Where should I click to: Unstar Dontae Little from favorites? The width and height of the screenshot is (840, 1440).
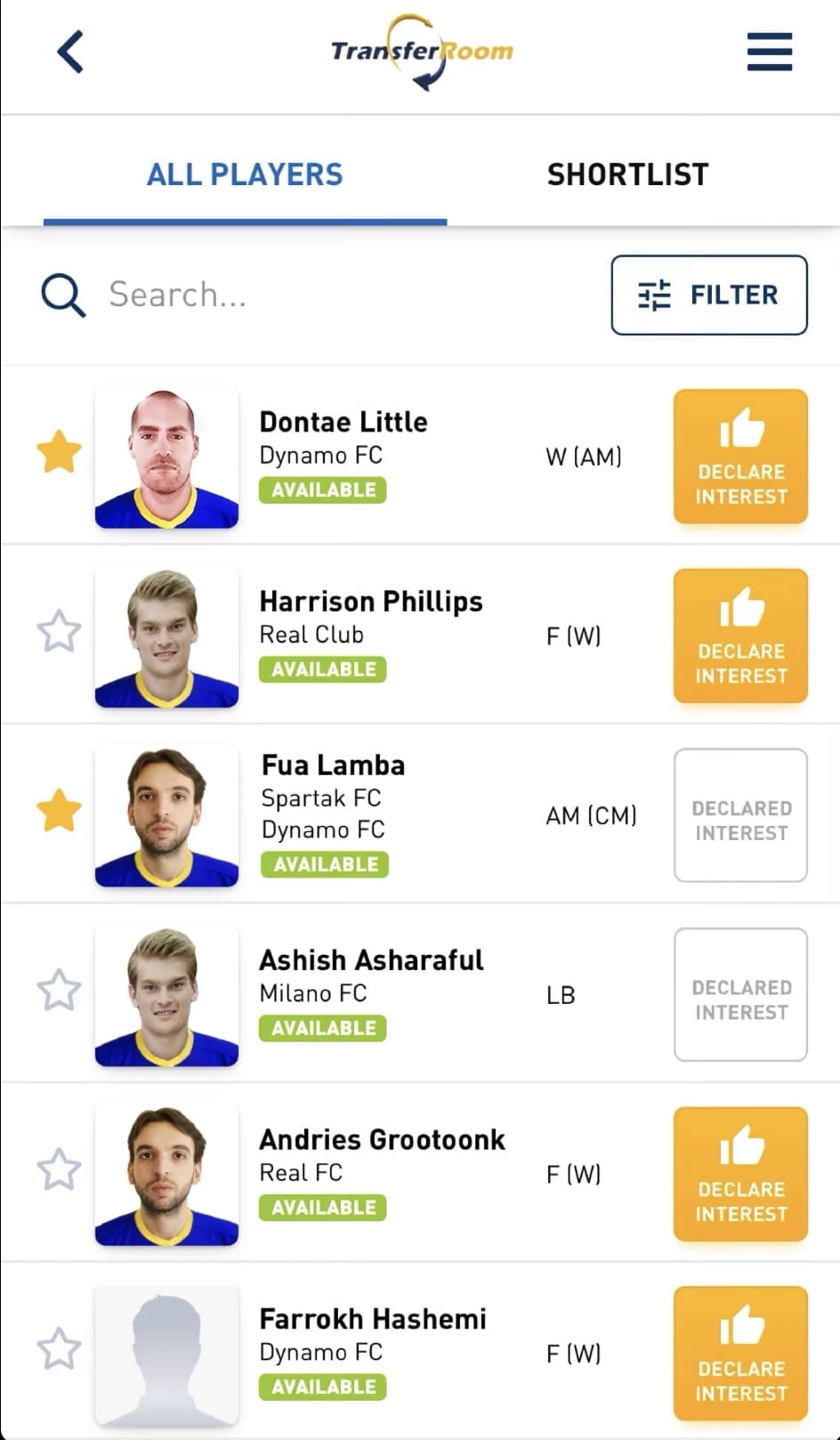(x=59, y=452)
